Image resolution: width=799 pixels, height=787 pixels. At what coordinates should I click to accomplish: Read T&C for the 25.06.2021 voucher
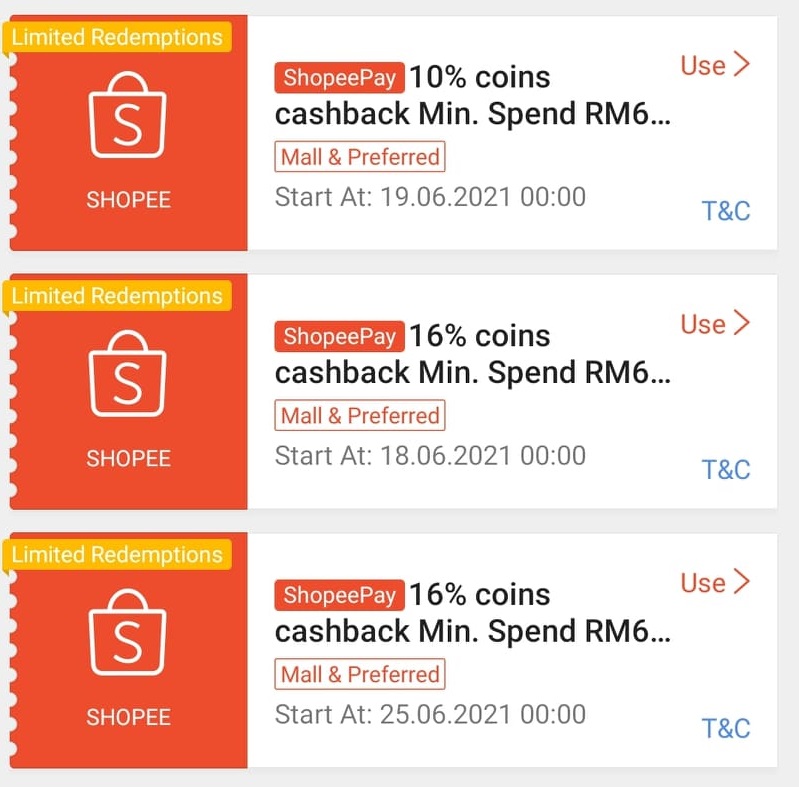tap(725, 729)
